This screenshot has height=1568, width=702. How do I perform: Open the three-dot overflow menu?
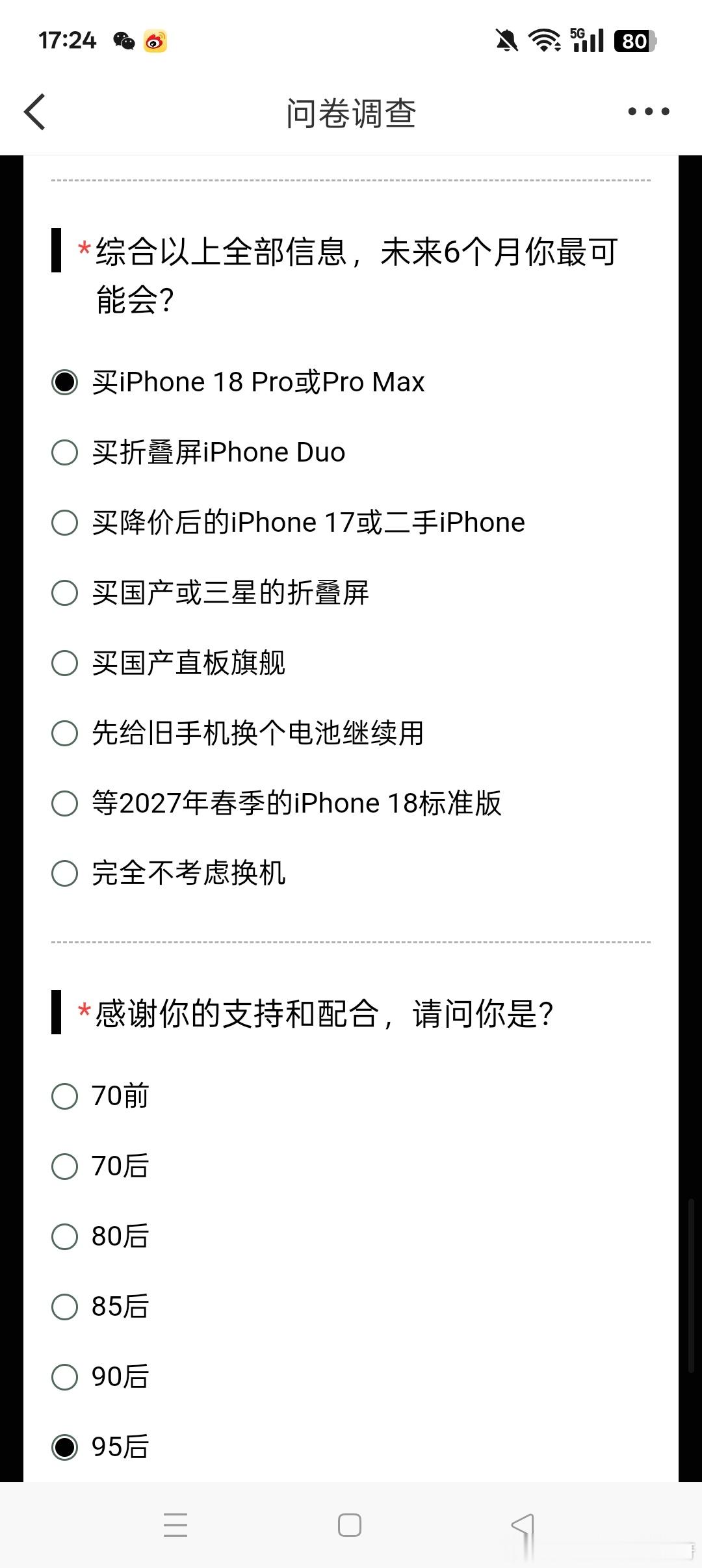click(648, 112)
